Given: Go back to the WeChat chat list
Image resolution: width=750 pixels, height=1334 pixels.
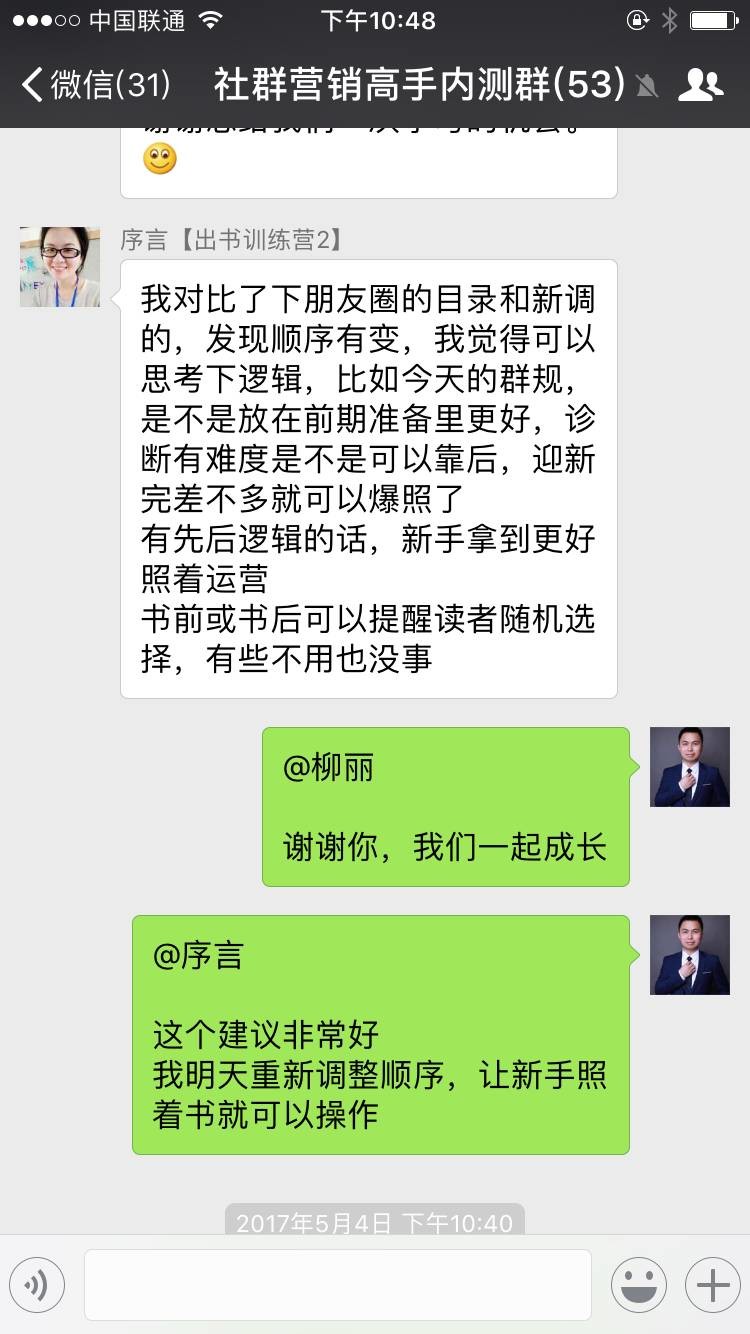Looking at the screenshot, I should pyautogui.click(x=95, y=85).
